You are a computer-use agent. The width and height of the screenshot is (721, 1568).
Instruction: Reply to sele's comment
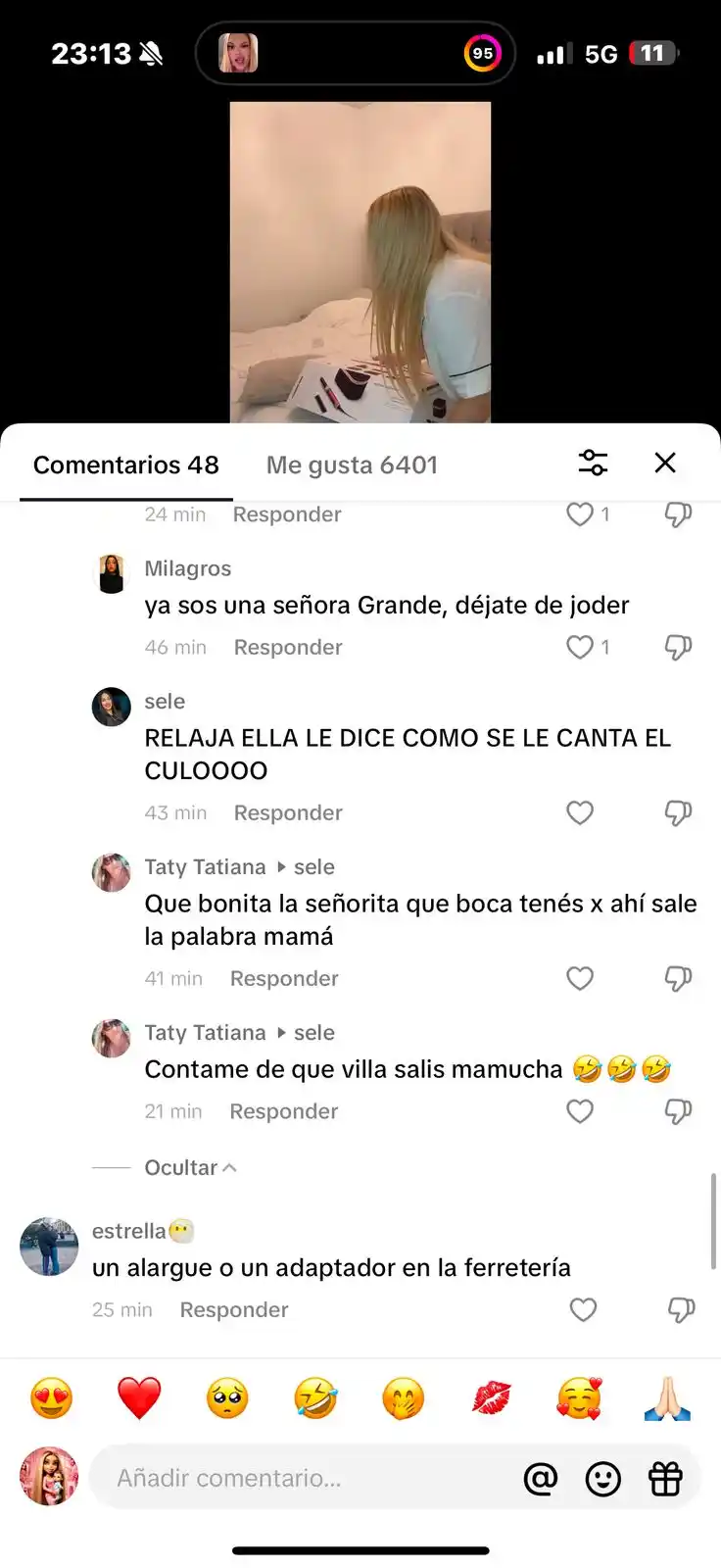point(288,813)
